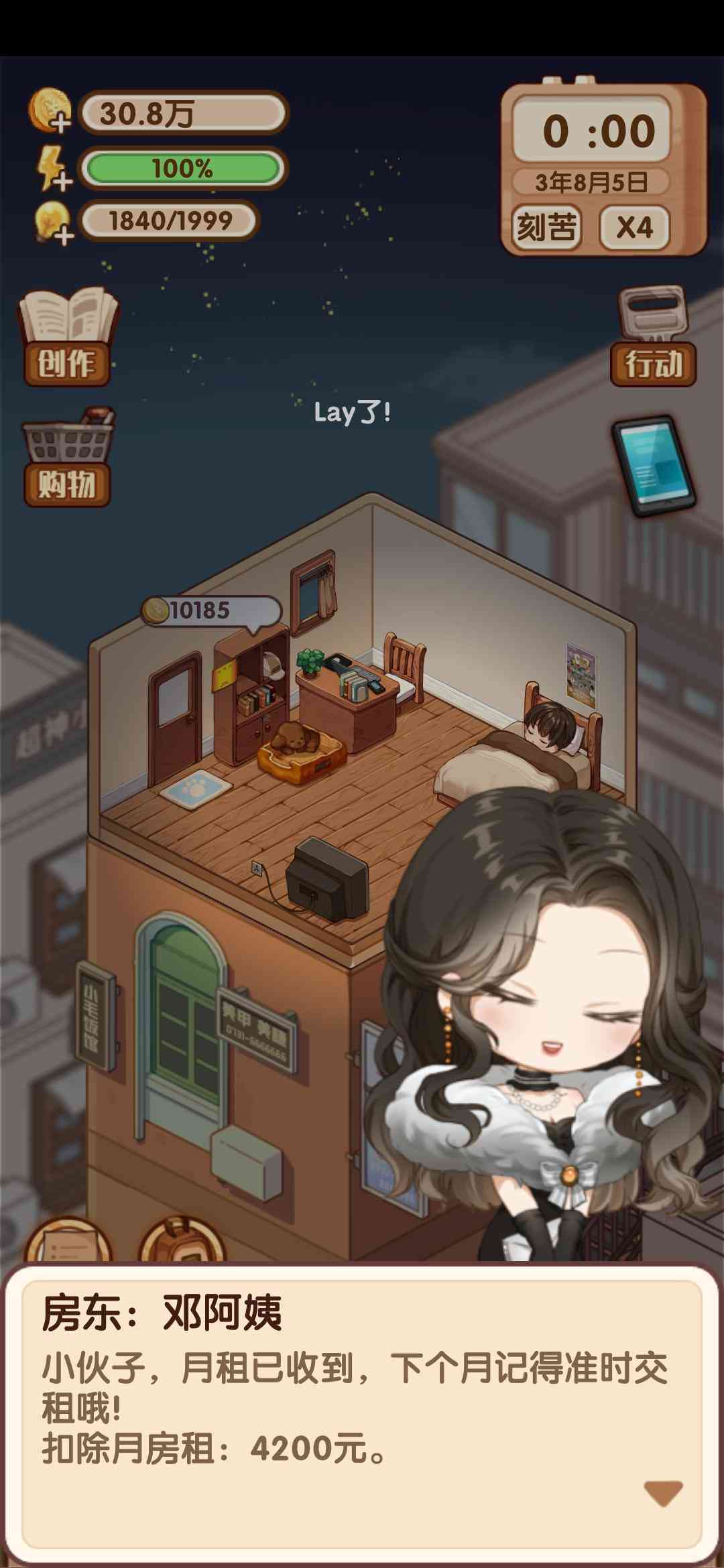The image size is (724, 1568).
Task: Add more coins with the plus icon
Action: [51, 112]
